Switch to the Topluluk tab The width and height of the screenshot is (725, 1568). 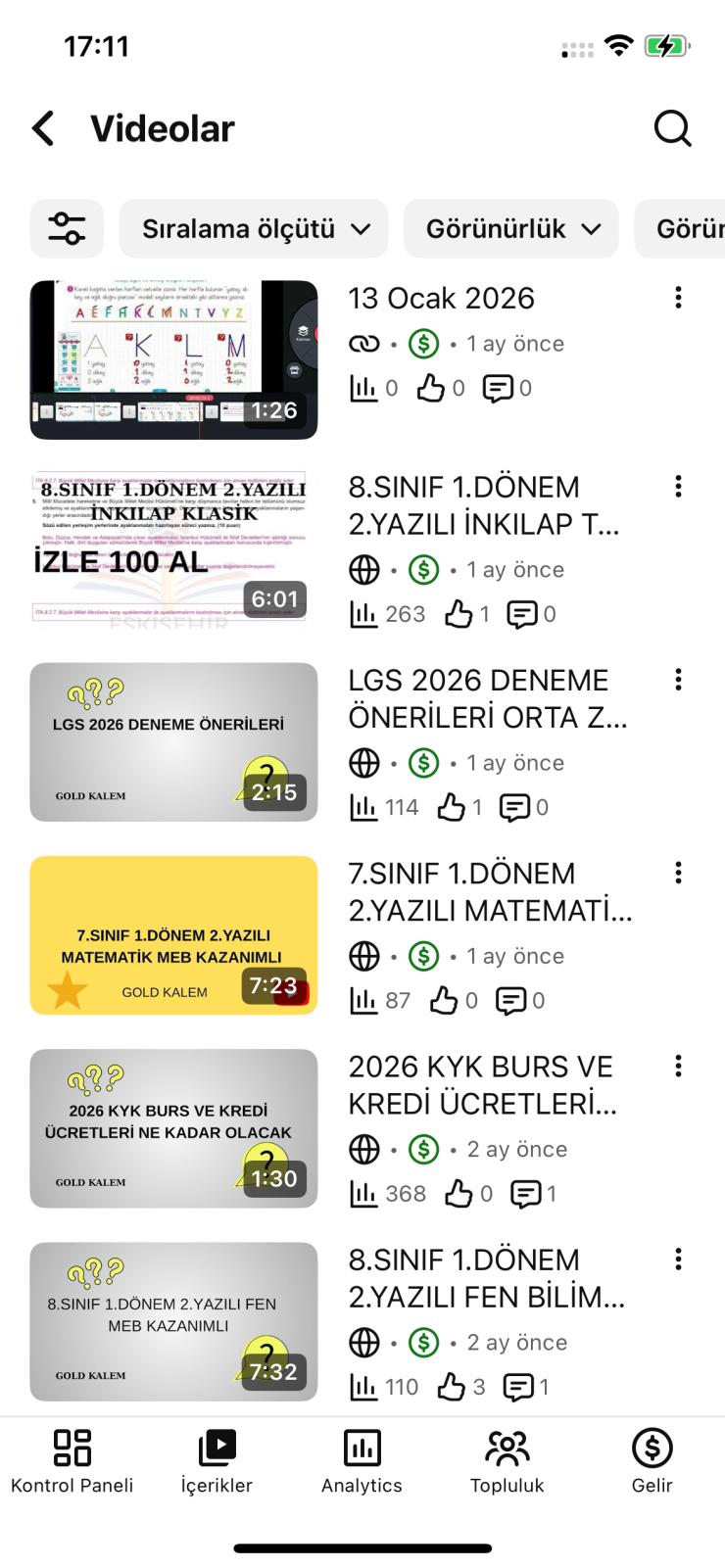(507, 1461)
